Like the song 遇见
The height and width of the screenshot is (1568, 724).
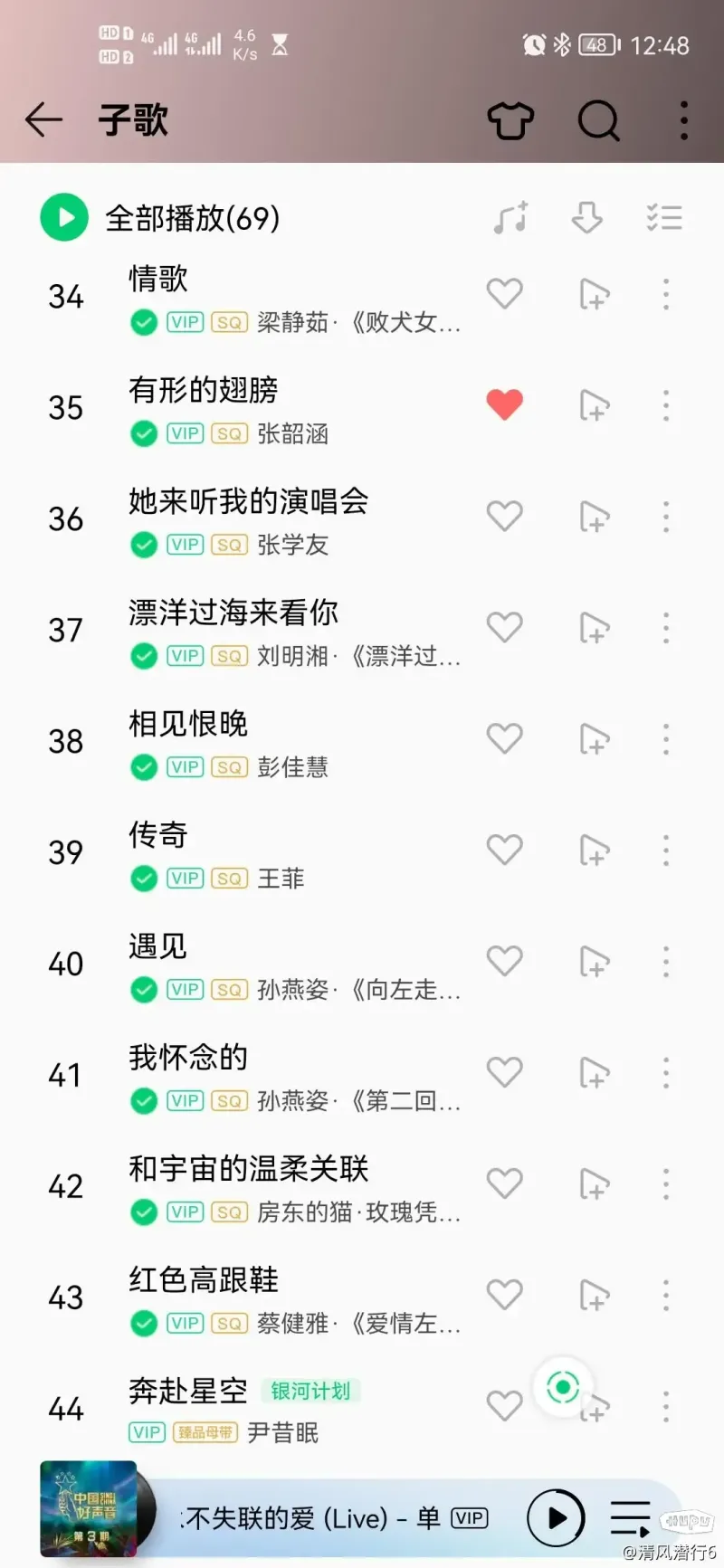[x=504, y=962]
